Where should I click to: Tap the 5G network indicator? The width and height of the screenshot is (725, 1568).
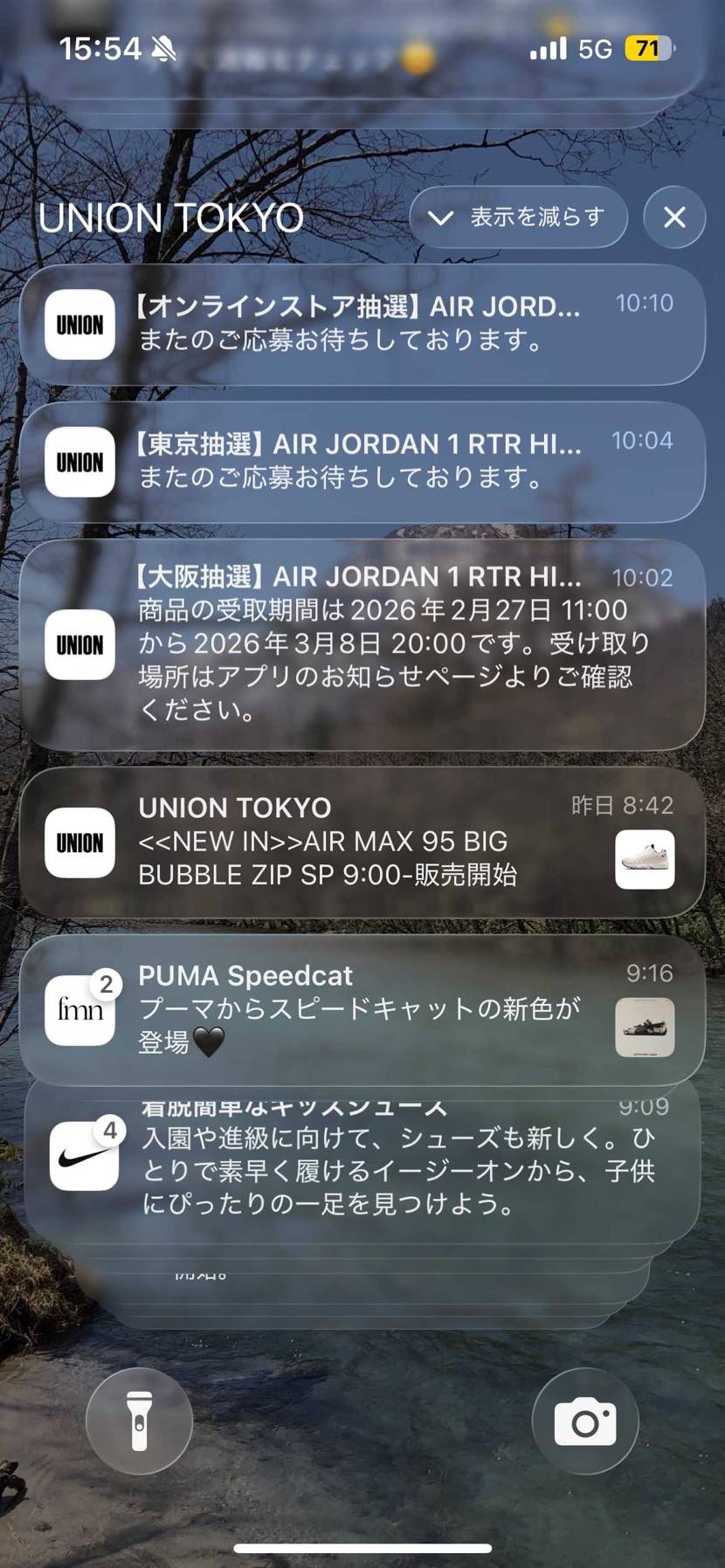point(595,50)
